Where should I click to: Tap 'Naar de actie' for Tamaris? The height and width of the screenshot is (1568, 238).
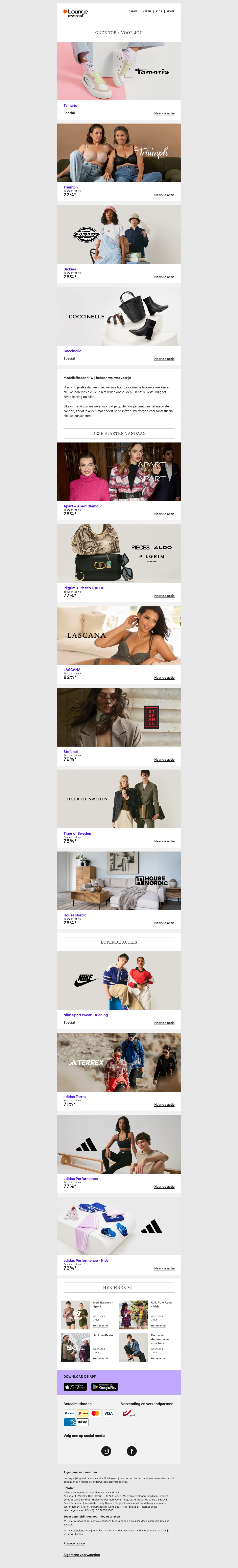pyautogui.click(x=164, y=113)
